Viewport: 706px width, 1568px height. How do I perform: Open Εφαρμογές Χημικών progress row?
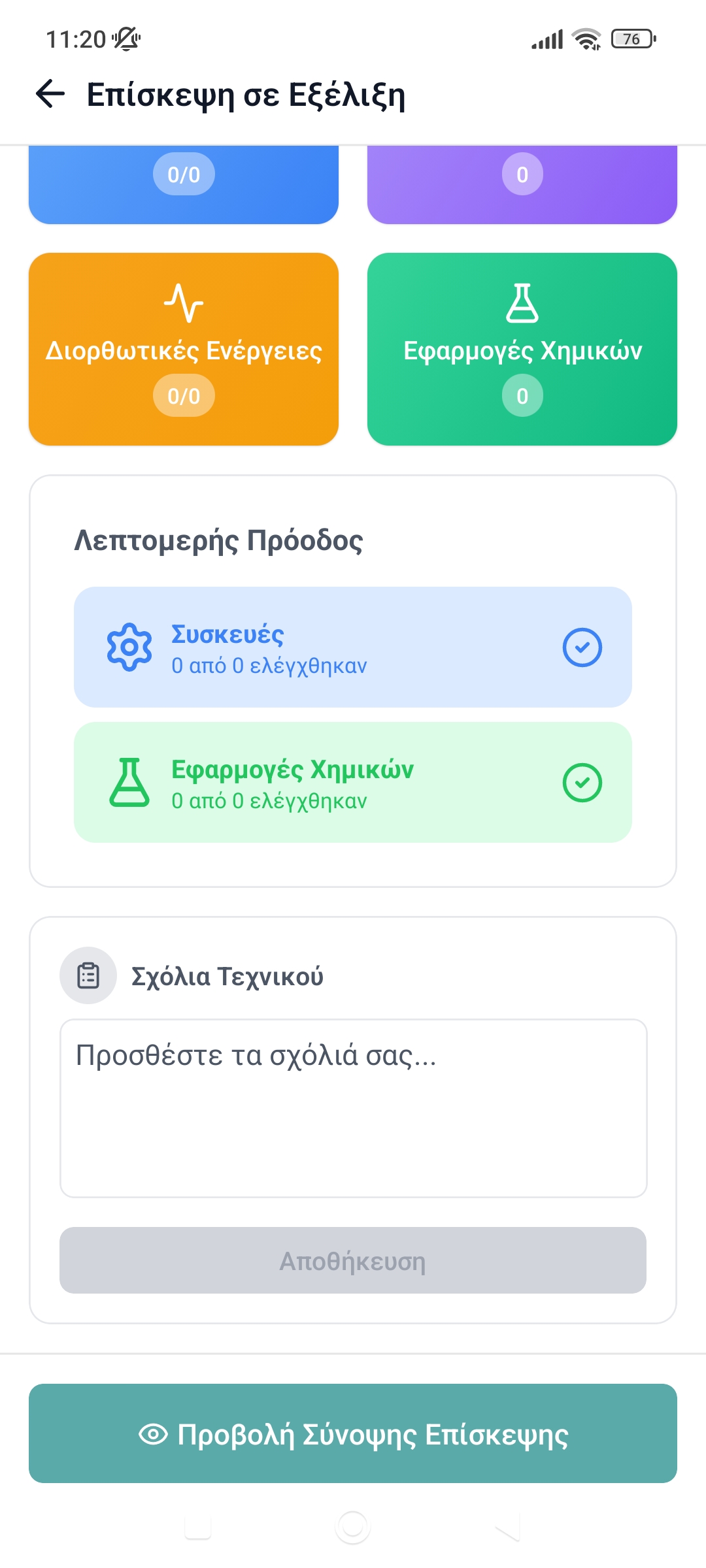point(353,782)
